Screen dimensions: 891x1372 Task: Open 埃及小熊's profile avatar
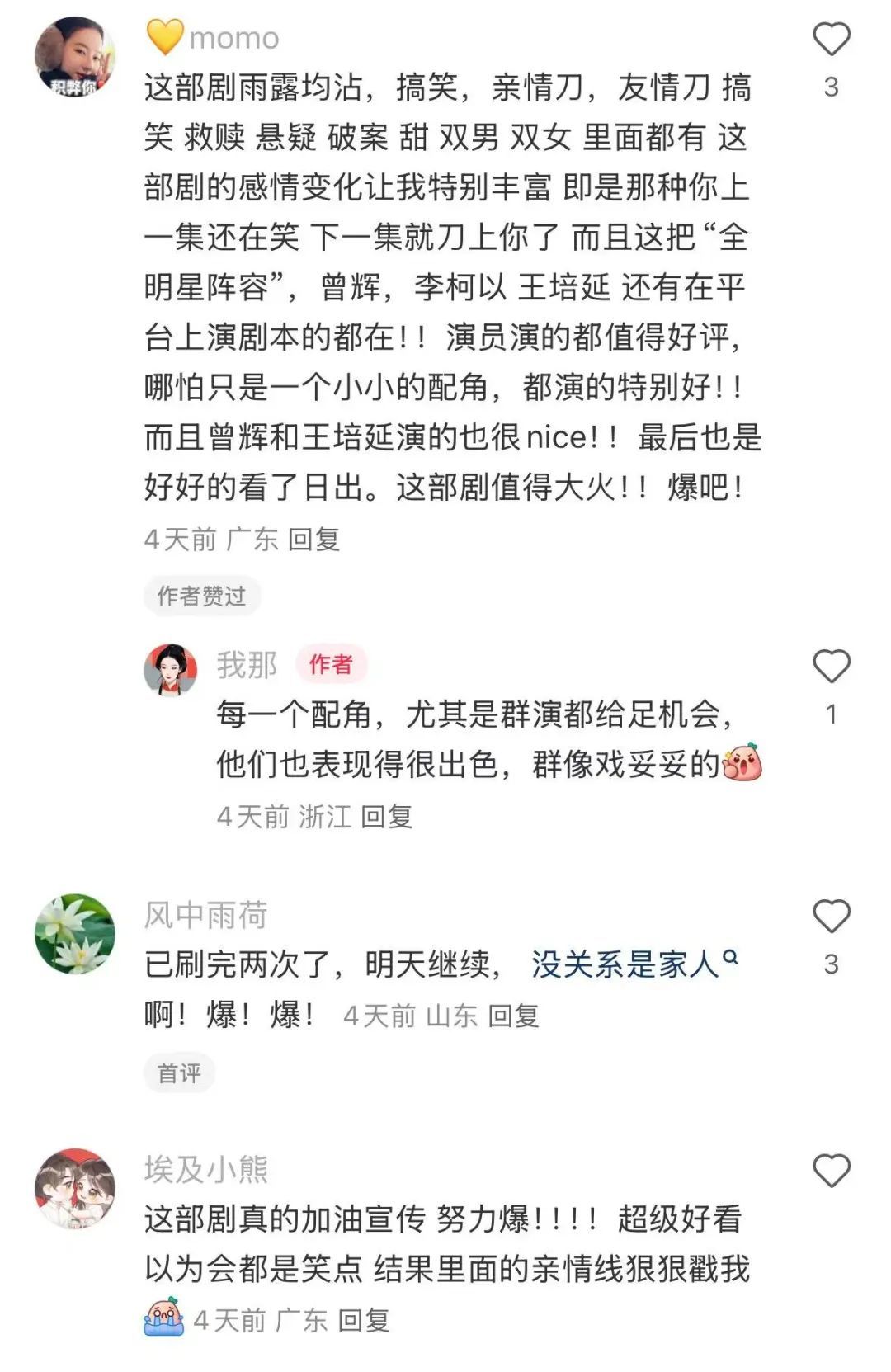[74, 1188]
